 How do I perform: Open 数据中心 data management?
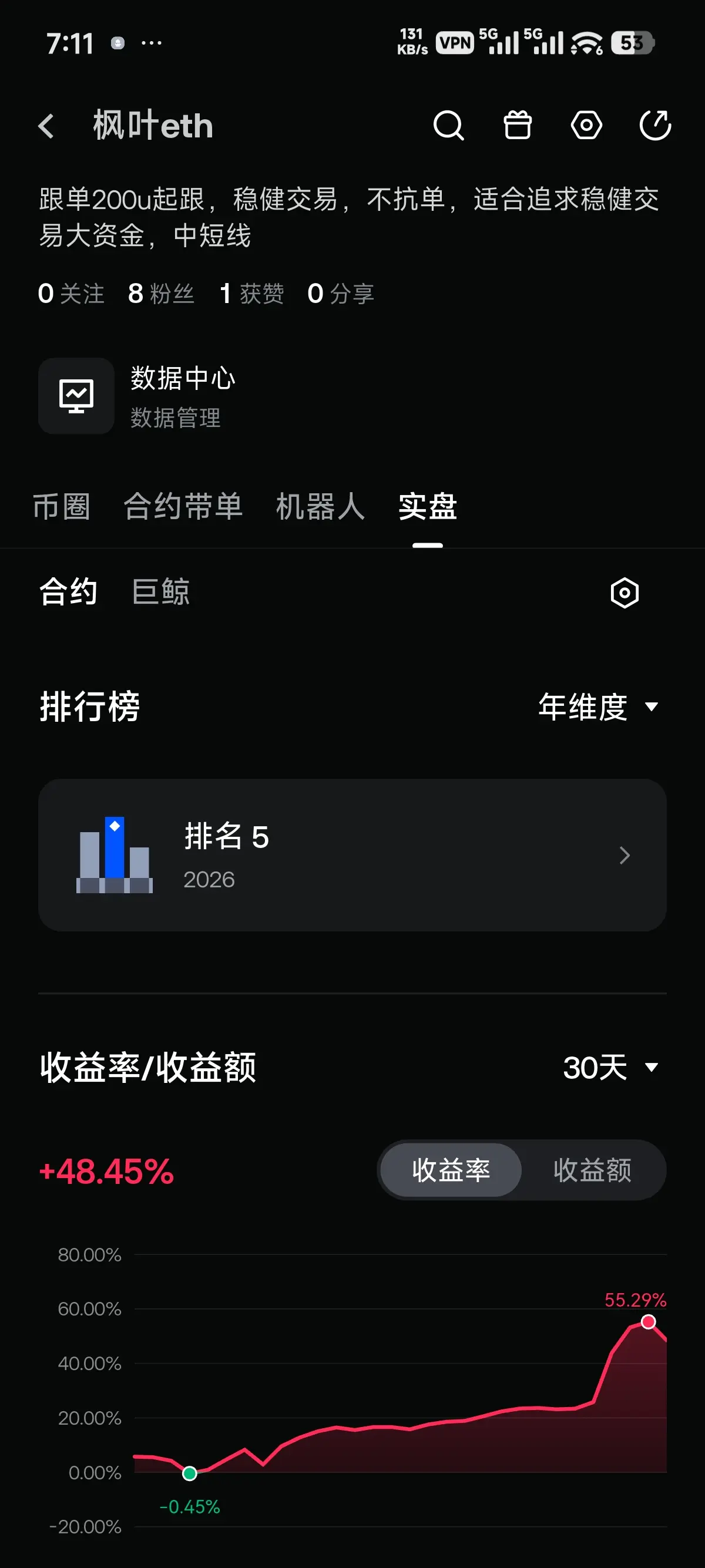pos(137,396)
